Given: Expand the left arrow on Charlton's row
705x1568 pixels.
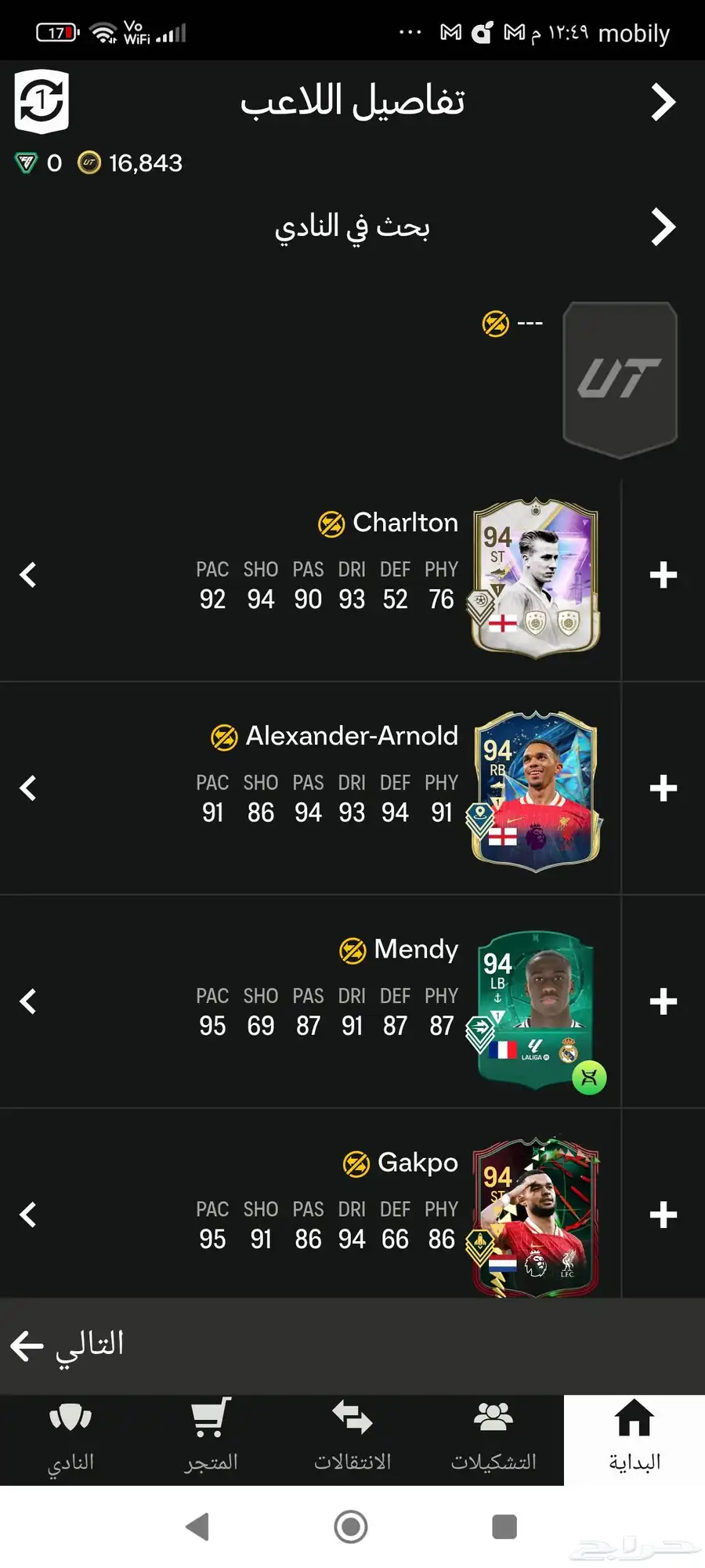Looking at the screenshot, I should (x=28, y=575).
